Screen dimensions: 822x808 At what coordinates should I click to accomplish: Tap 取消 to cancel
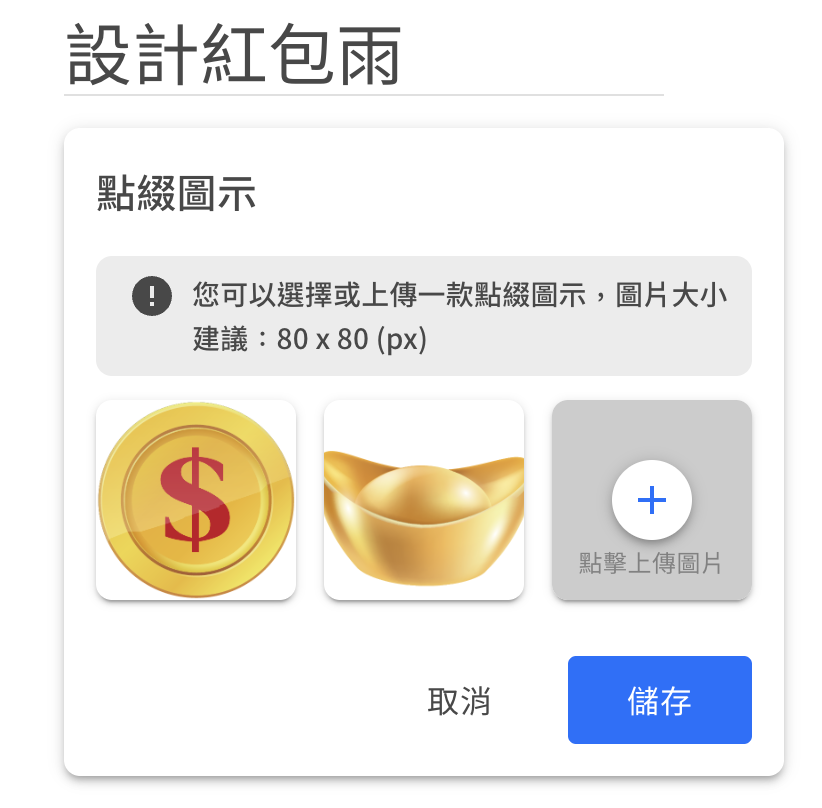coord(459,701)
